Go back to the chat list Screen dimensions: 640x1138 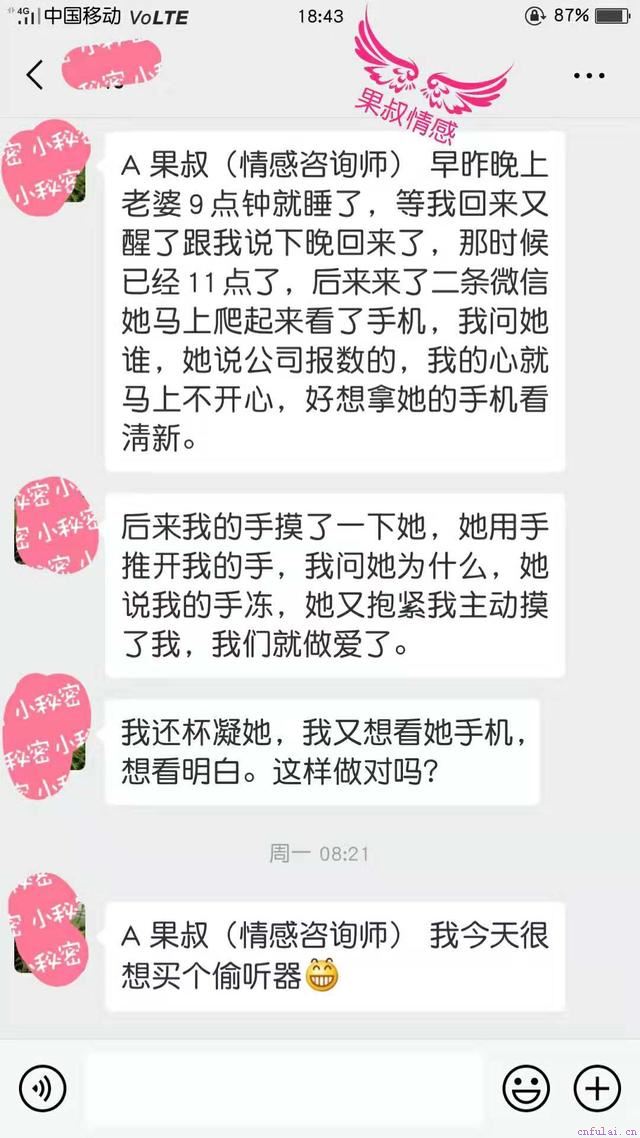pos(35,75)
